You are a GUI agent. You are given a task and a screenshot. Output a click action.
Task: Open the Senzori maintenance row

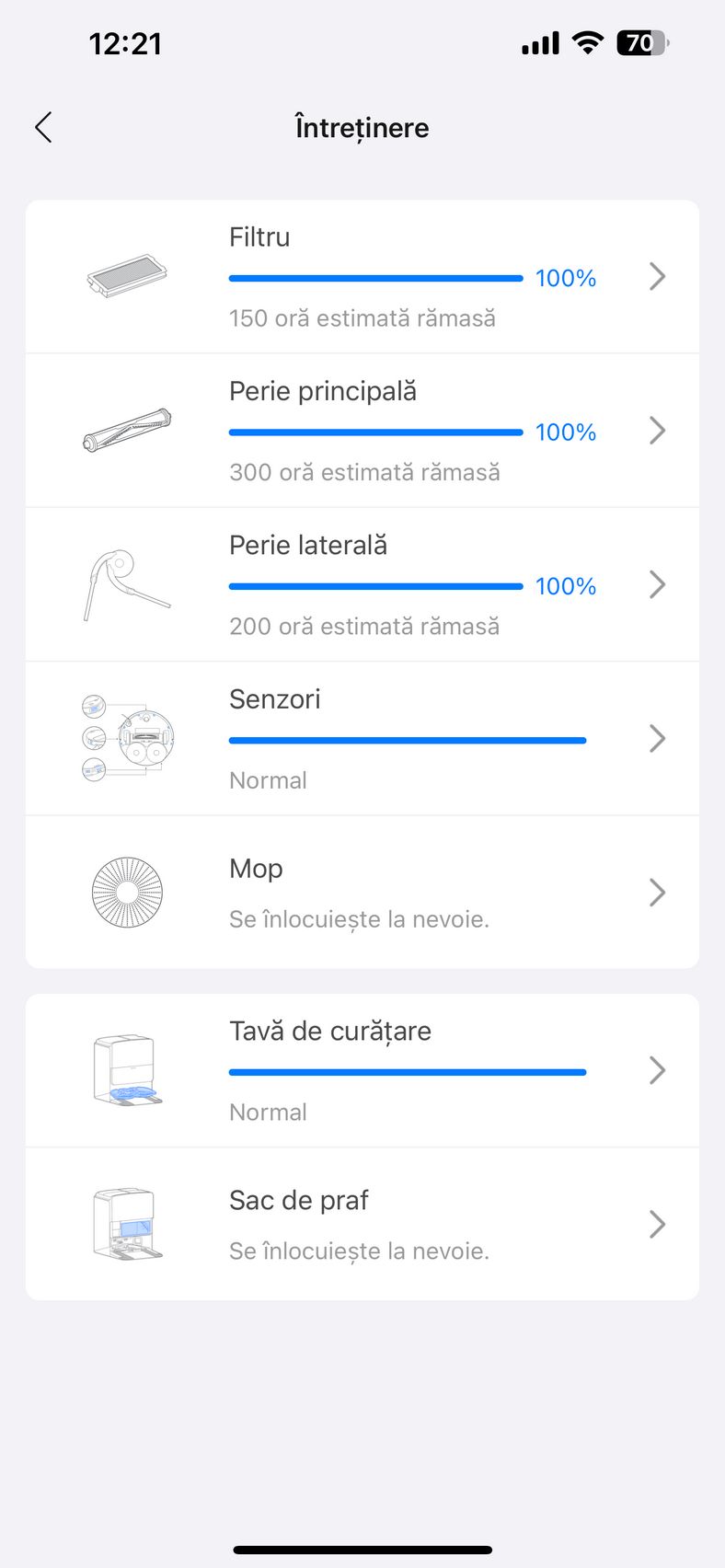(362, 738)
